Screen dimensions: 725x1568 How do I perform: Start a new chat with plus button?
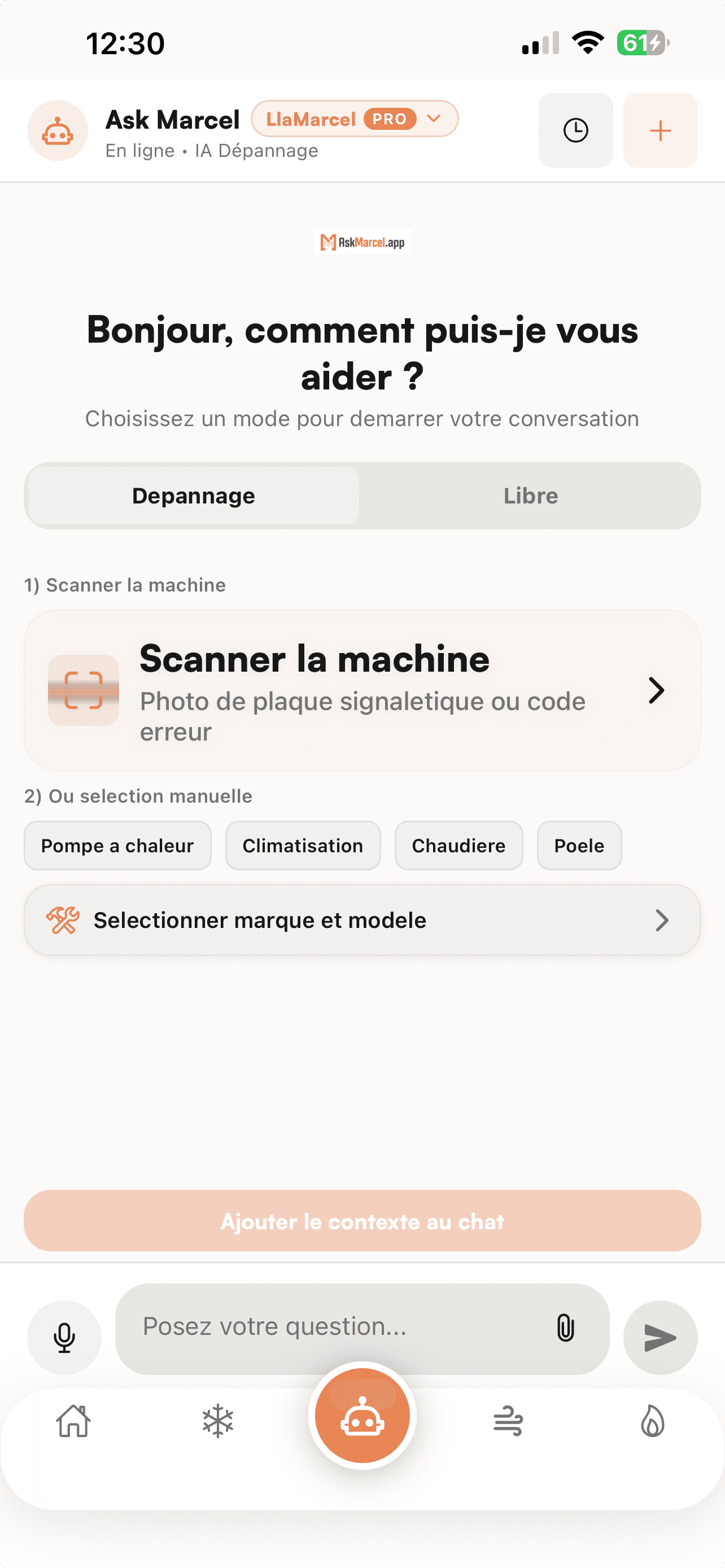tap(660, 130)
